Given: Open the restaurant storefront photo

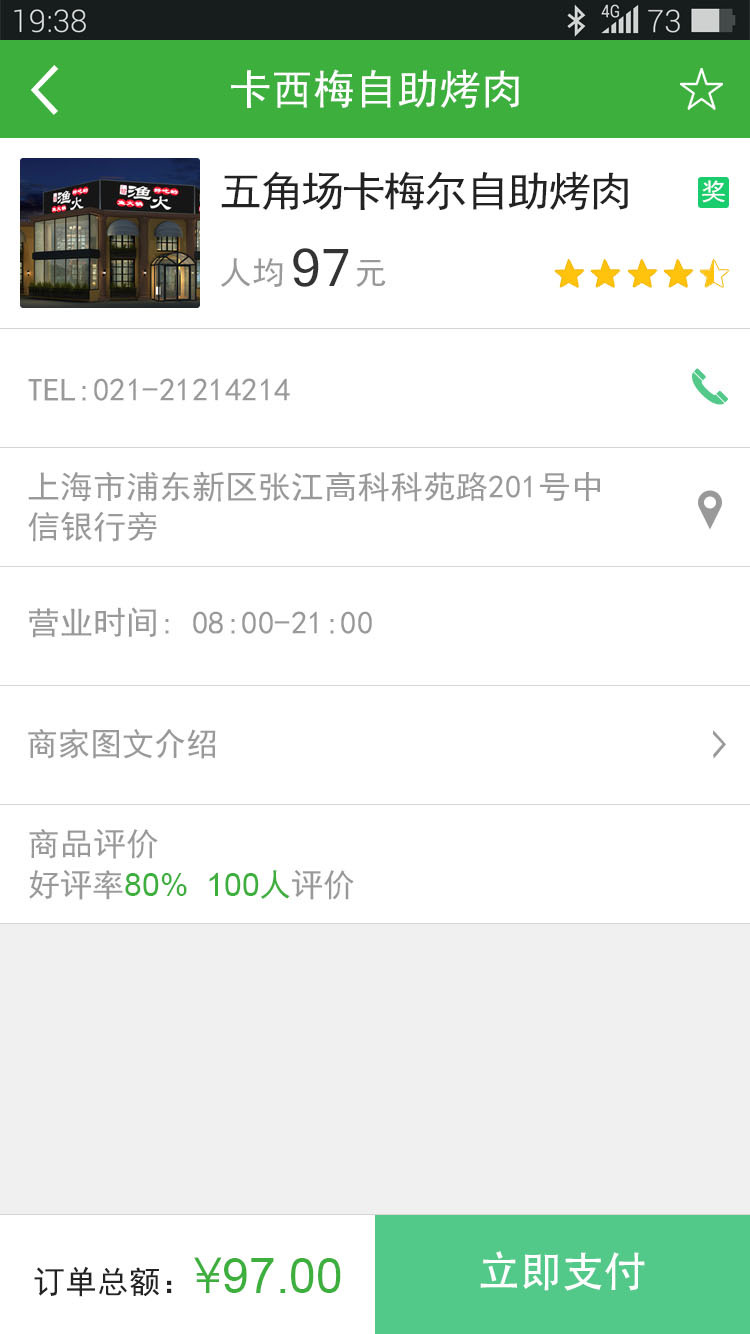Looking at the screenshot, I should (110, 233).
